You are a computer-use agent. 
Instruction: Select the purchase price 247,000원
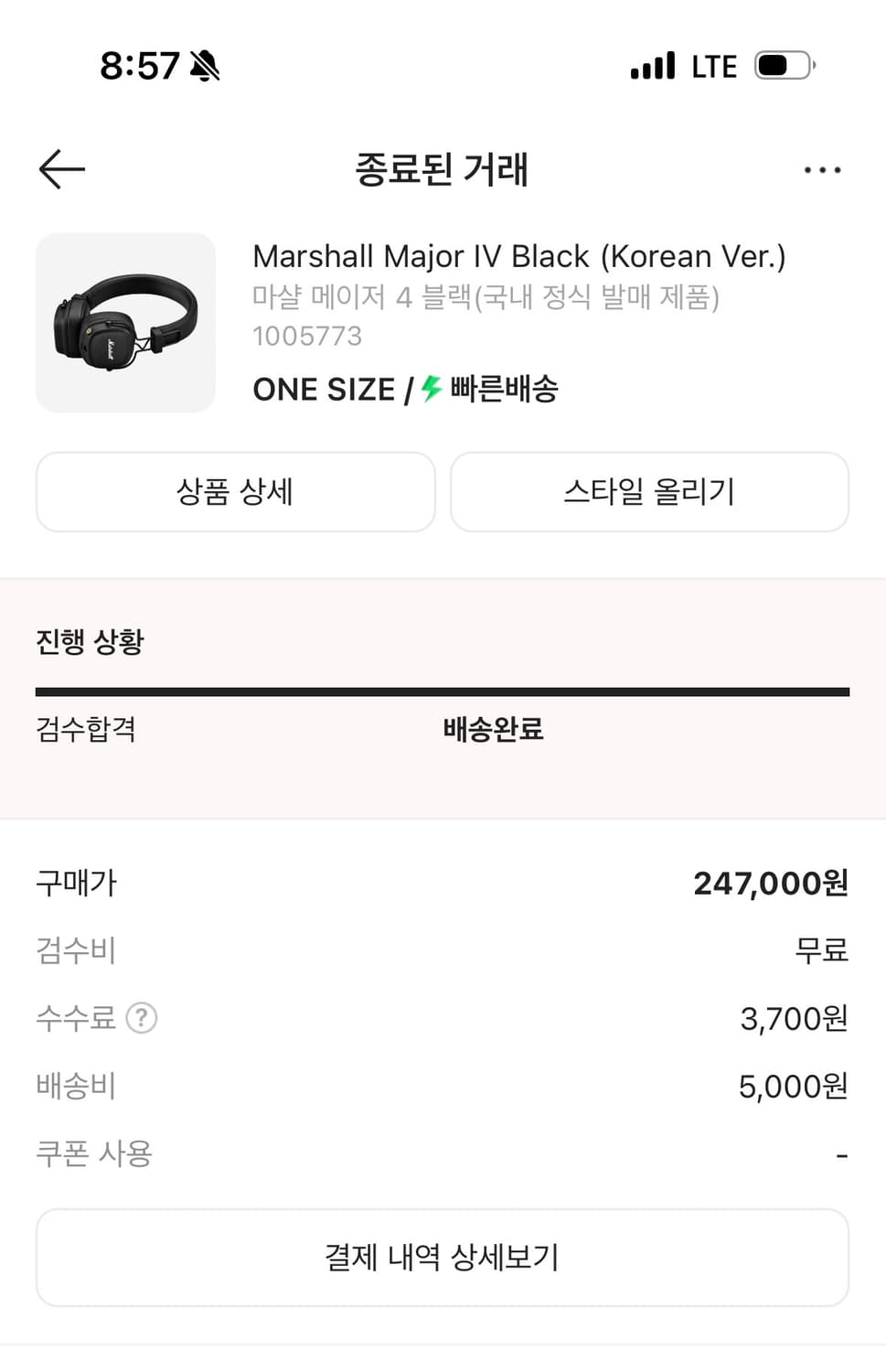(773, 883)
